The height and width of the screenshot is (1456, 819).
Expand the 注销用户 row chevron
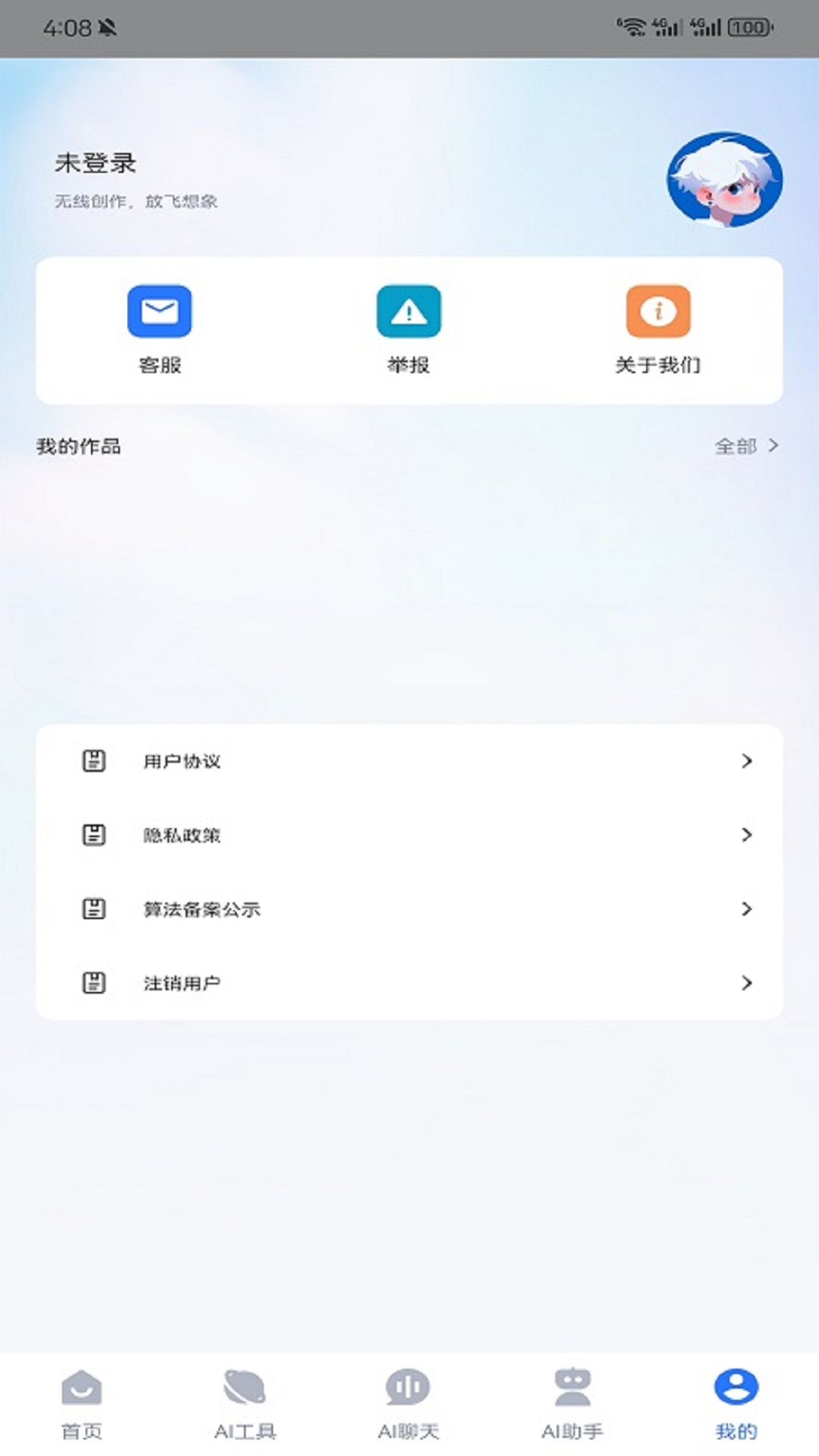(745, 983)
